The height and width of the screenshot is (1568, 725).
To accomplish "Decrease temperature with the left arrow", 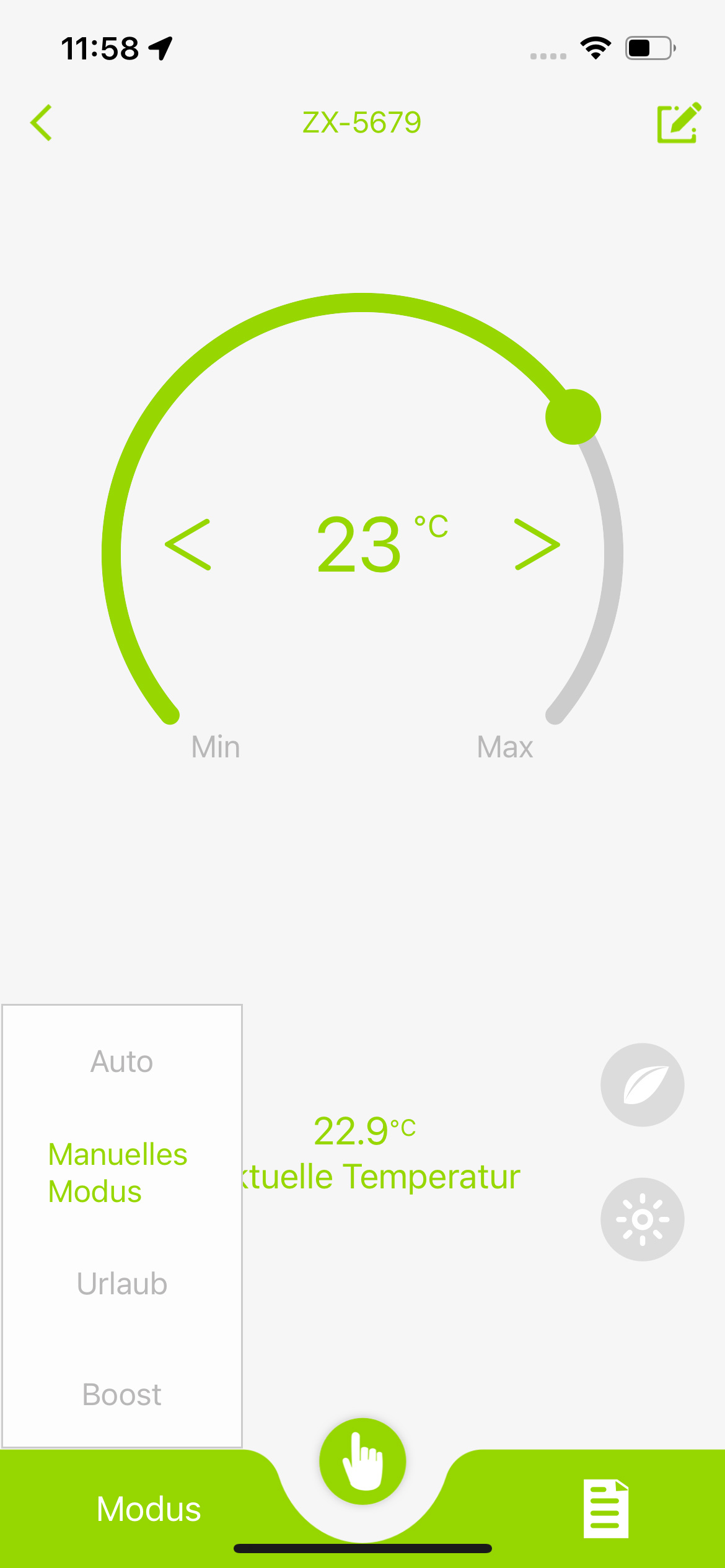I will (188, 544).
